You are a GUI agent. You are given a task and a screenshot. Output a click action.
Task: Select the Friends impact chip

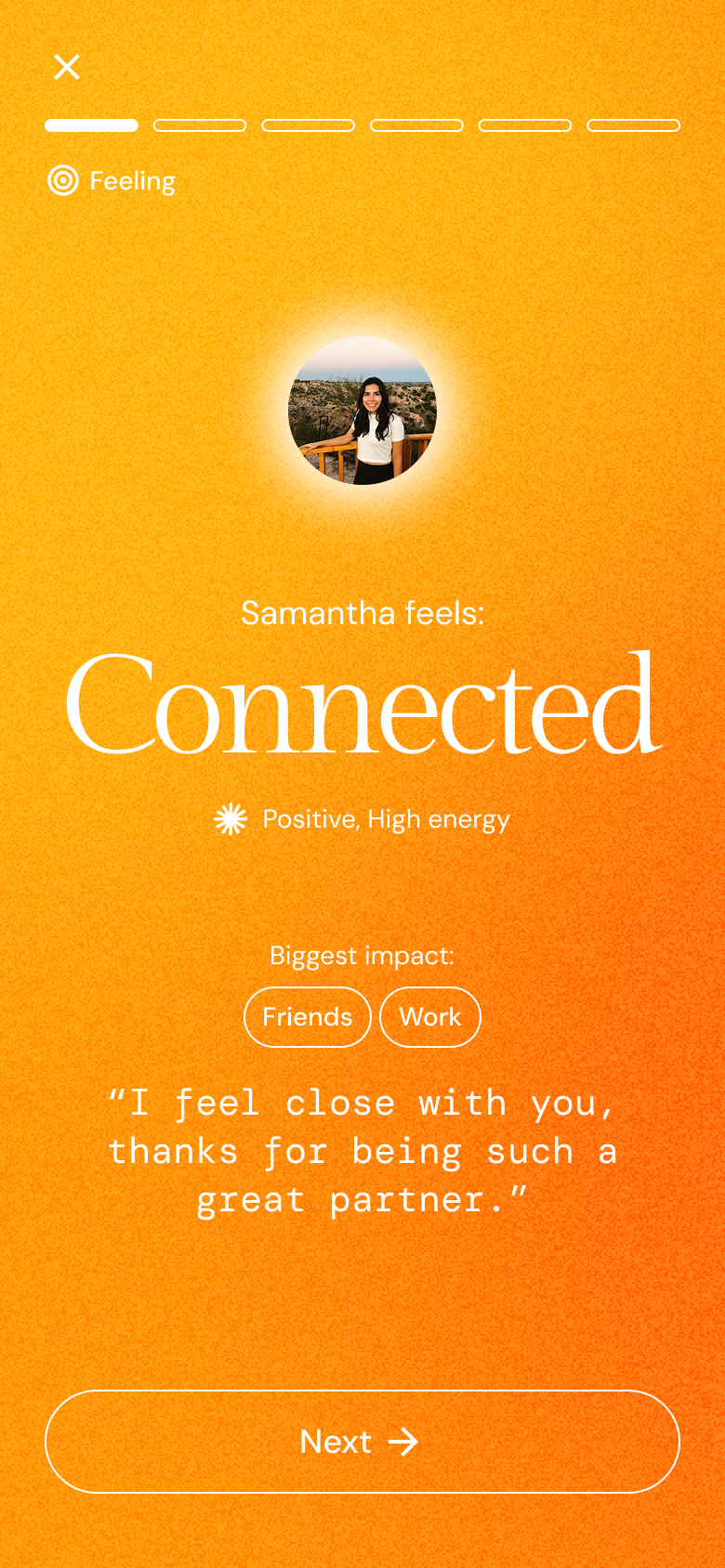coord(308,1016)
